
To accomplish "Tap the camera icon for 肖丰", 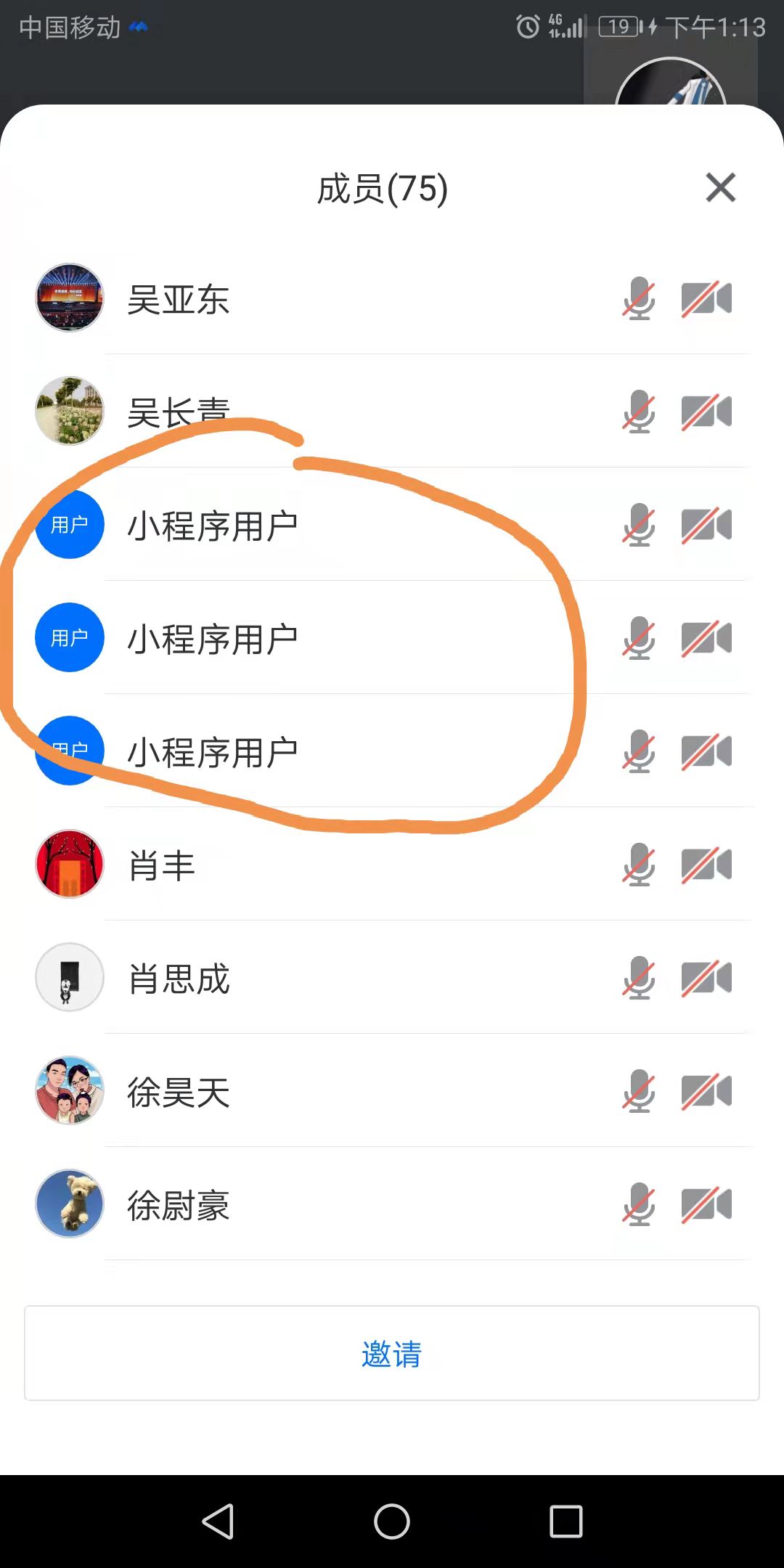I will click(x=706, y=865).
